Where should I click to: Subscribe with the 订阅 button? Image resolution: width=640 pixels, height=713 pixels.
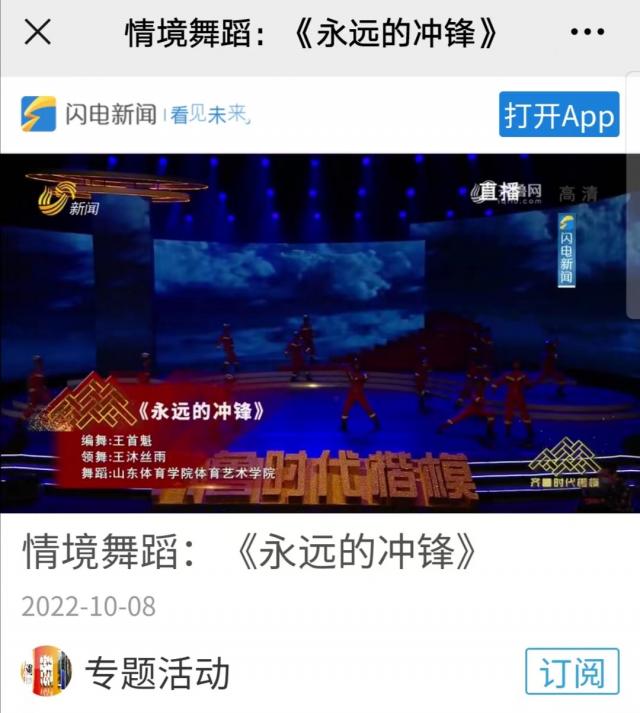pyautogui.click(x=572, y=672)
